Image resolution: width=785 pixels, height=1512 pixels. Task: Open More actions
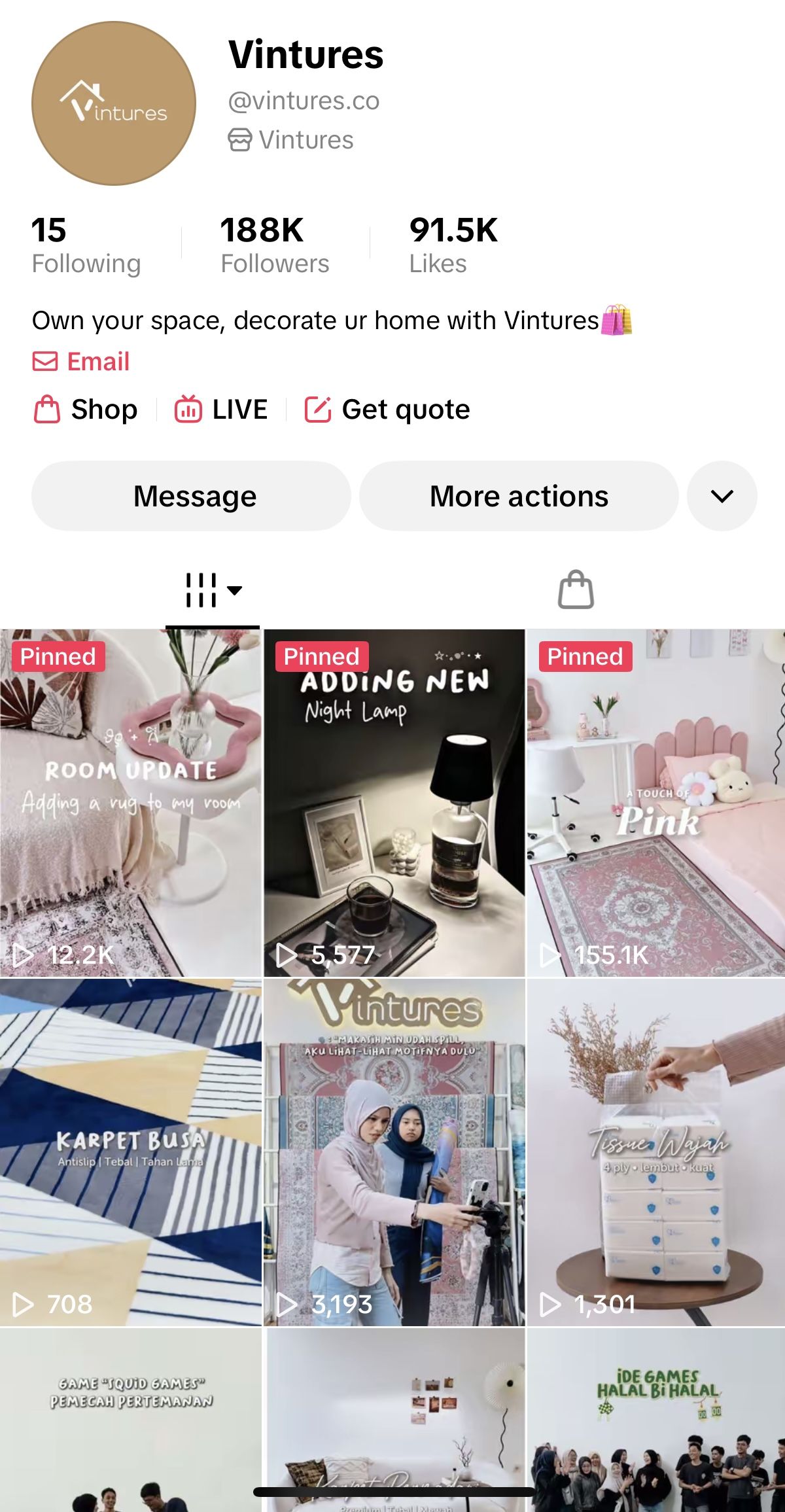[519, 496]
